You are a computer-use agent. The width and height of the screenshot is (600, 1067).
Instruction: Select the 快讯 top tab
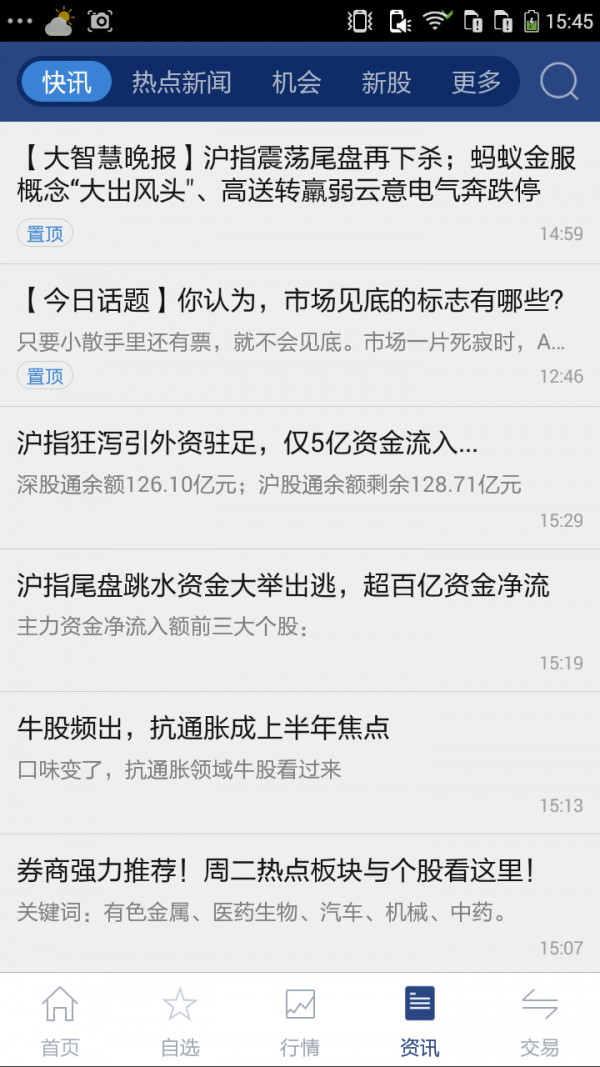click(x=67, y=82)
